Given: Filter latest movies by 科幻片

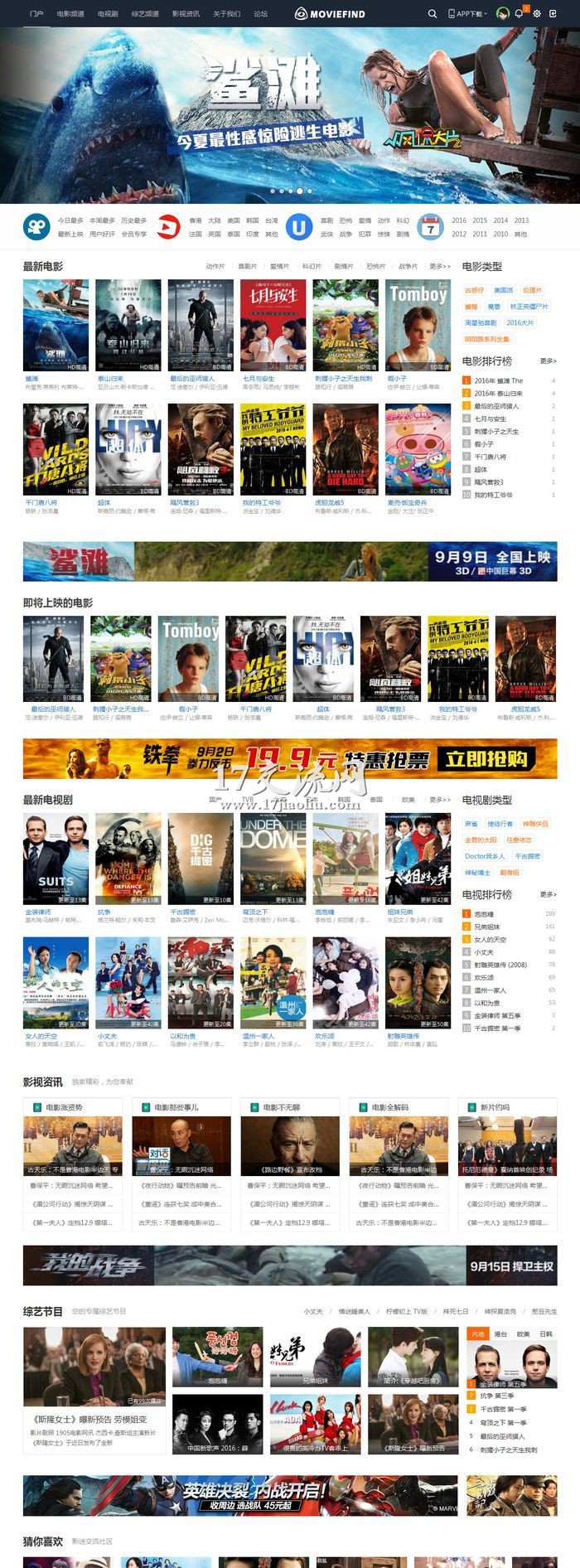Looking at the screenshot, I should [x=312, y=267].
